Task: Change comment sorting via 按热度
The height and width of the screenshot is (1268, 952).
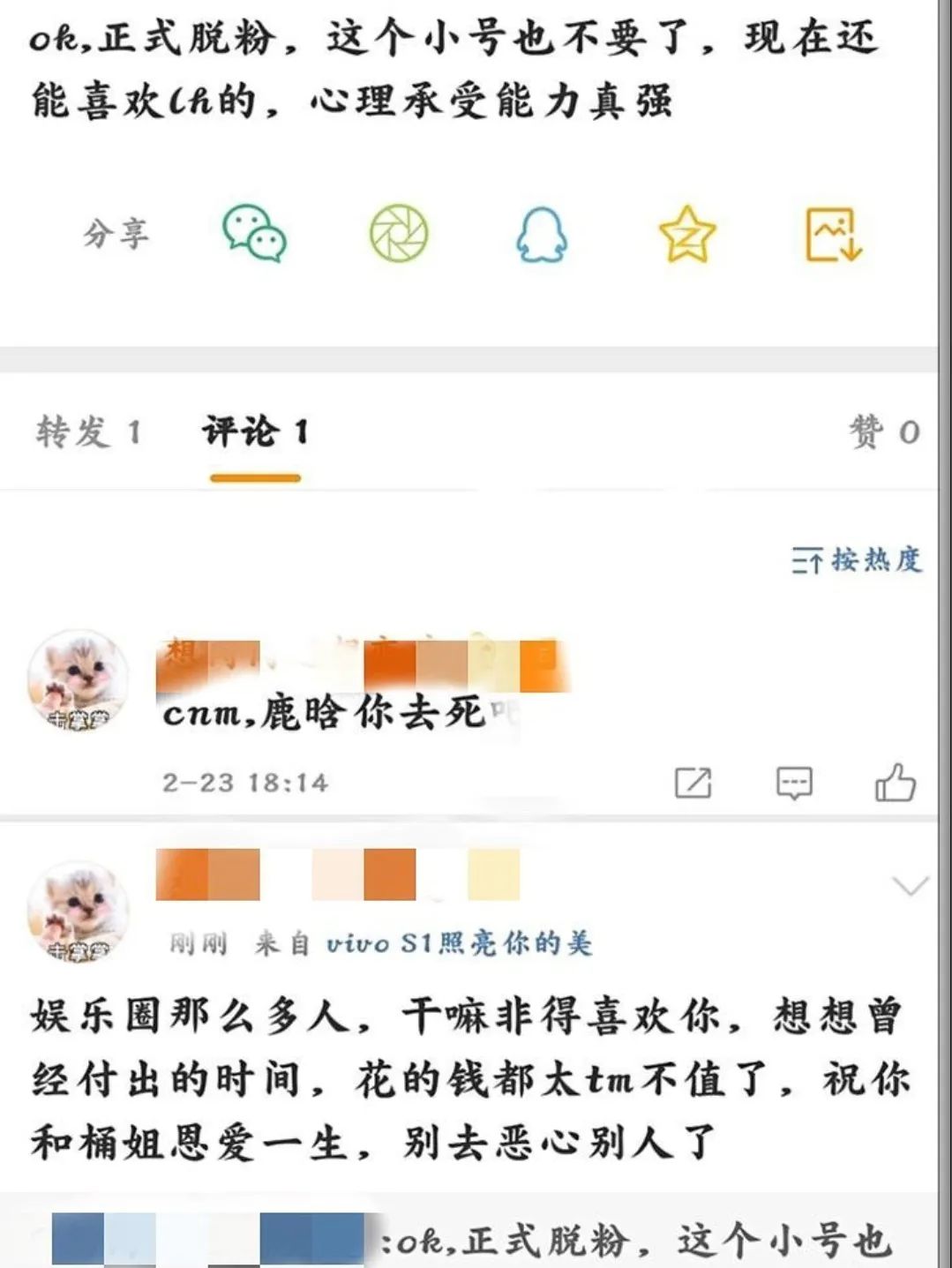Action: [x=857, y=559]
